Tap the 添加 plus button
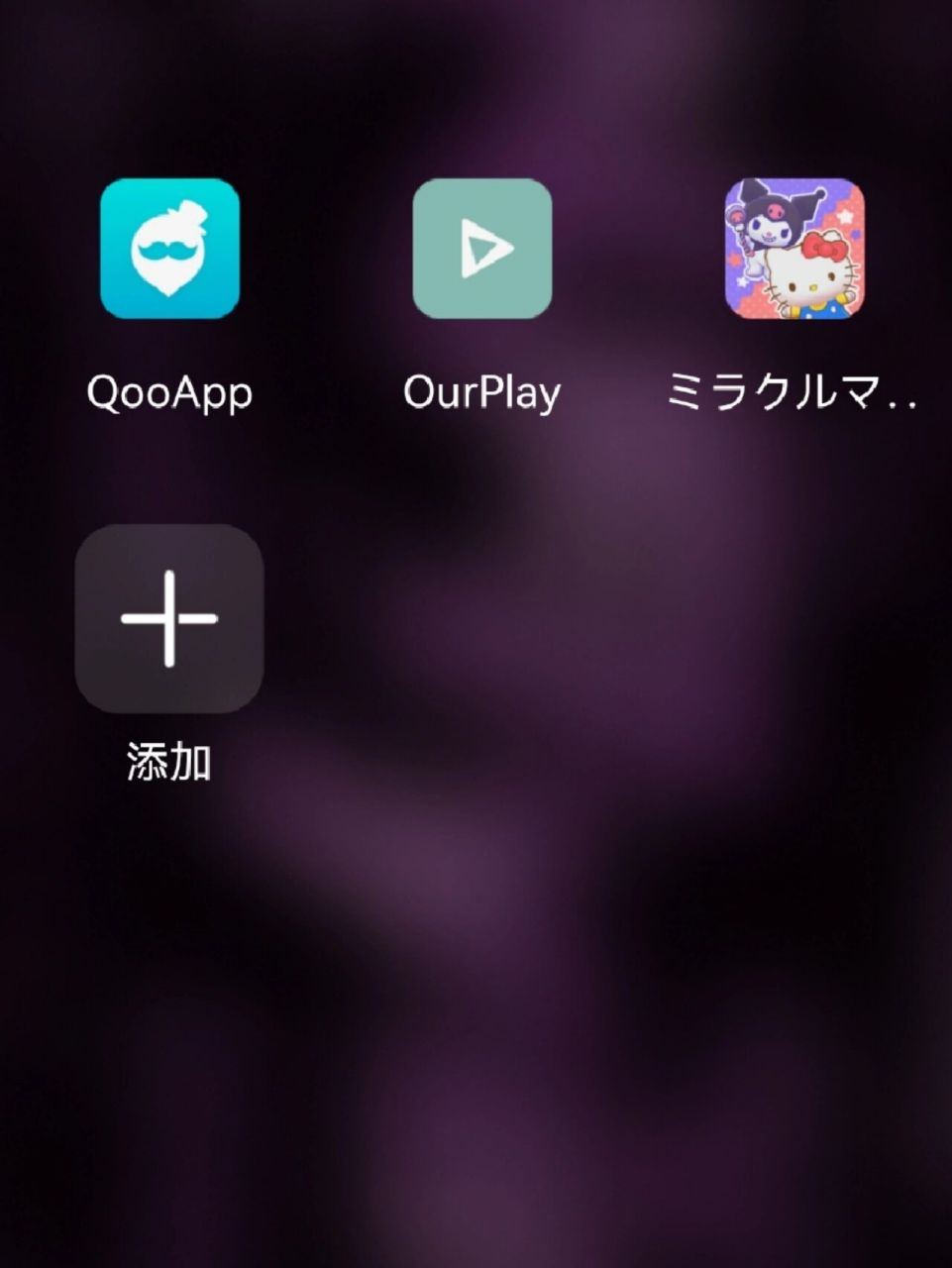Screen dimensions: 952x1268 (169, 618)
